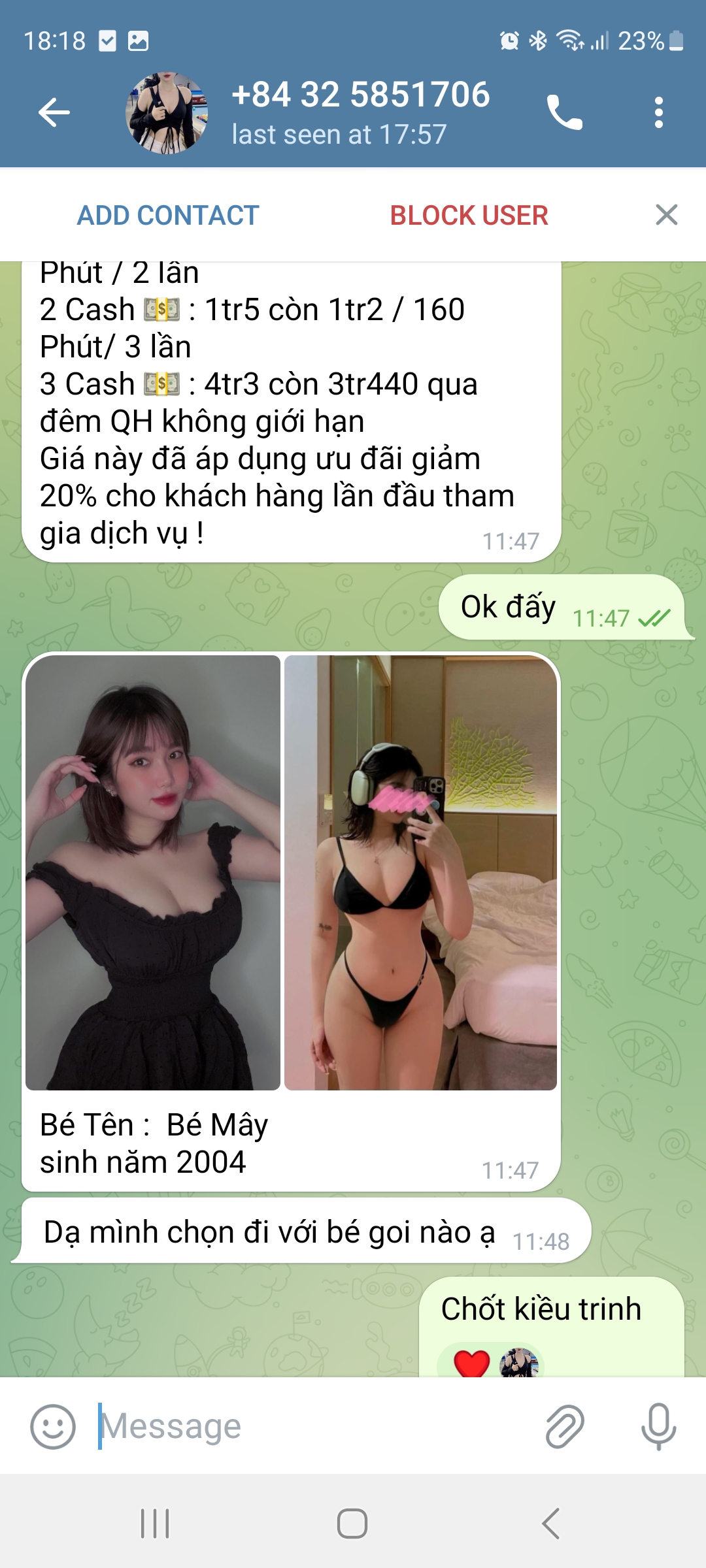Open recent apps from navigation bar
Image resolution: width=706 pixels, height=1568 pixels.
tap(155, 1524)
